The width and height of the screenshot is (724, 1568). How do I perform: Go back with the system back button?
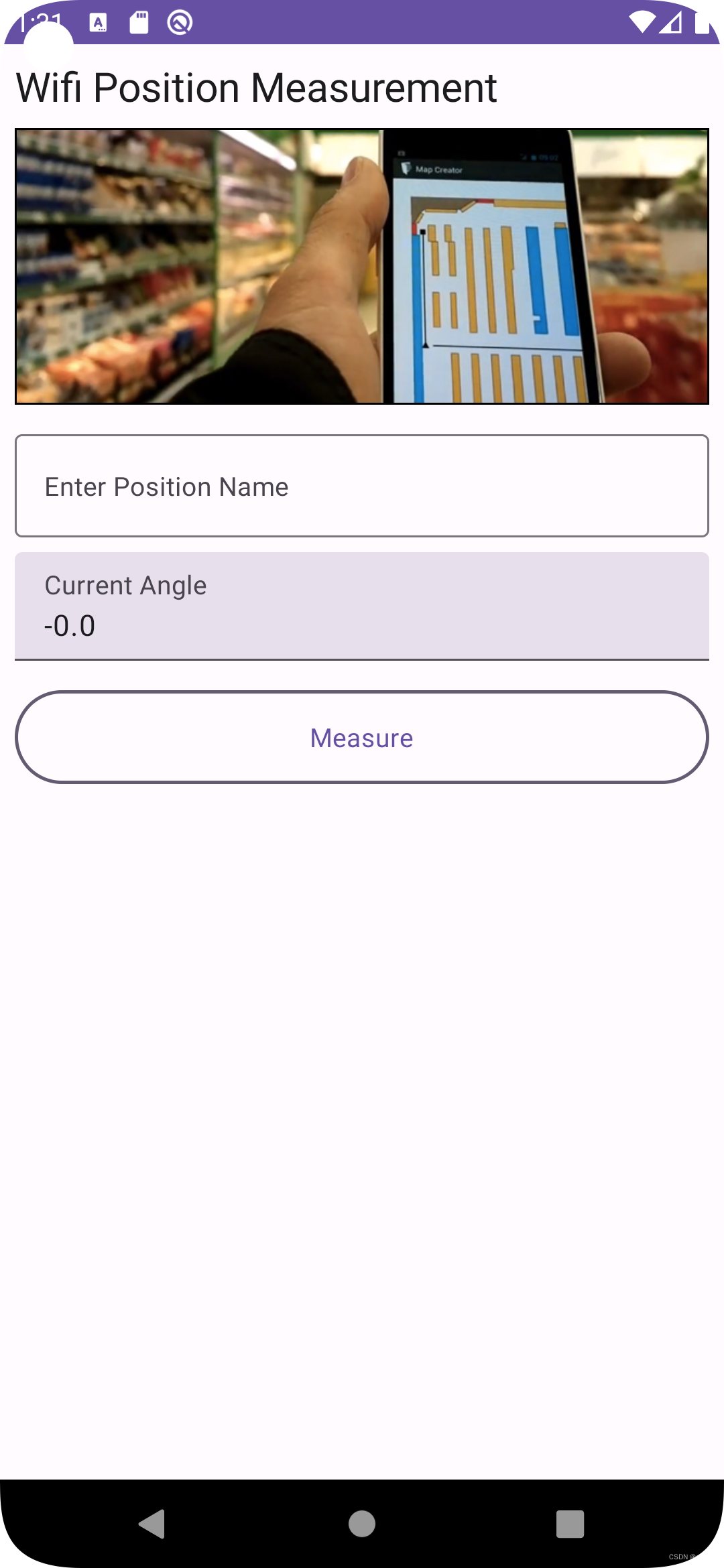pos(152,1524)
